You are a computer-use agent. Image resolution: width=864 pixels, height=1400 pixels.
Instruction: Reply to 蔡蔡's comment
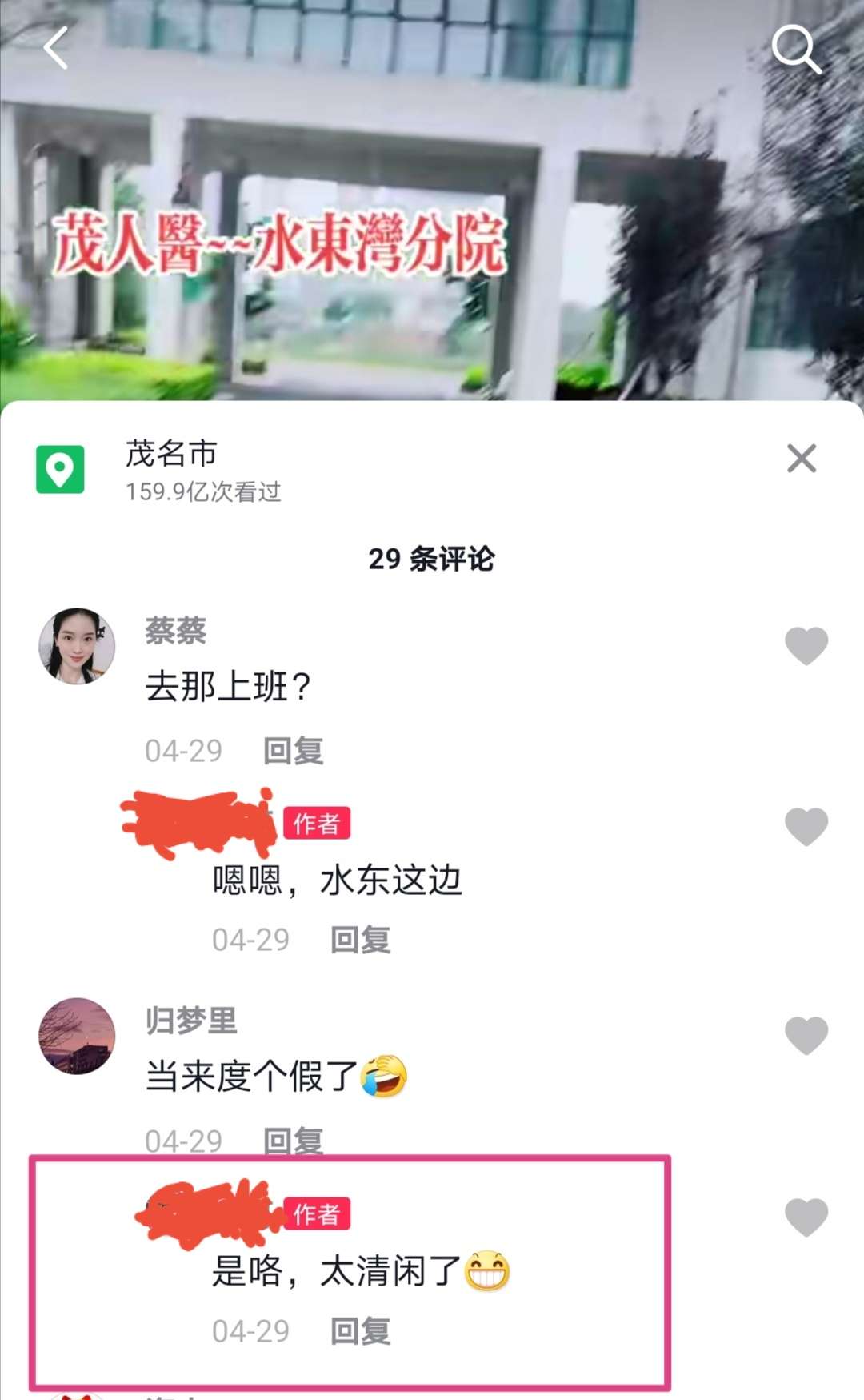(294, 751)
